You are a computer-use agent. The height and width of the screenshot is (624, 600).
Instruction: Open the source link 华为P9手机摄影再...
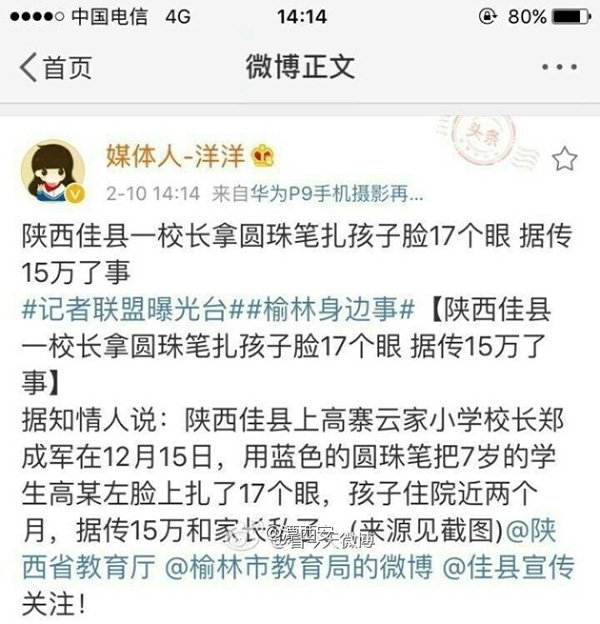point(329,191)
